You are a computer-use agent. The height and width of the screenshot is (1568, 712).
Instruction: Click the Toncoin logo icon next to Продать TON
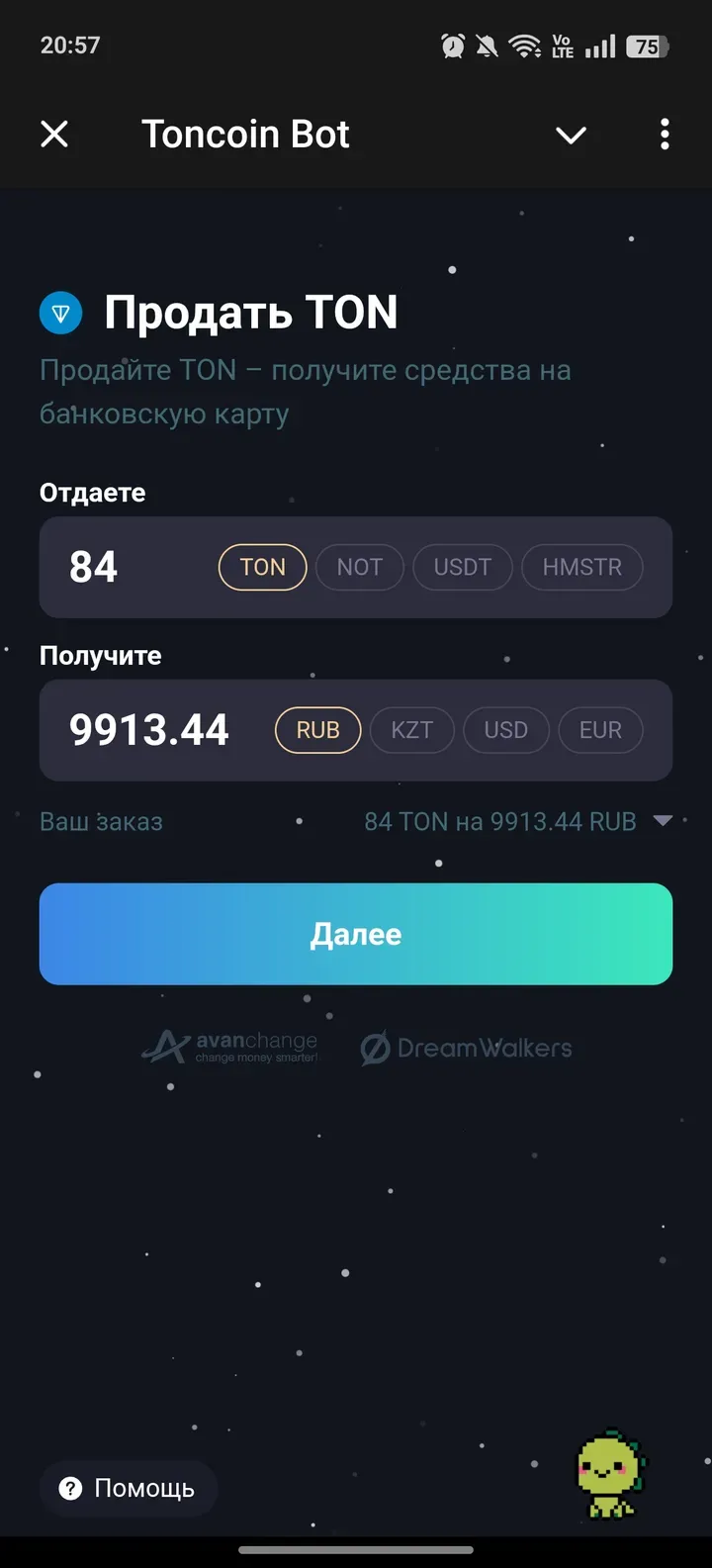click(x=60, y=313)
